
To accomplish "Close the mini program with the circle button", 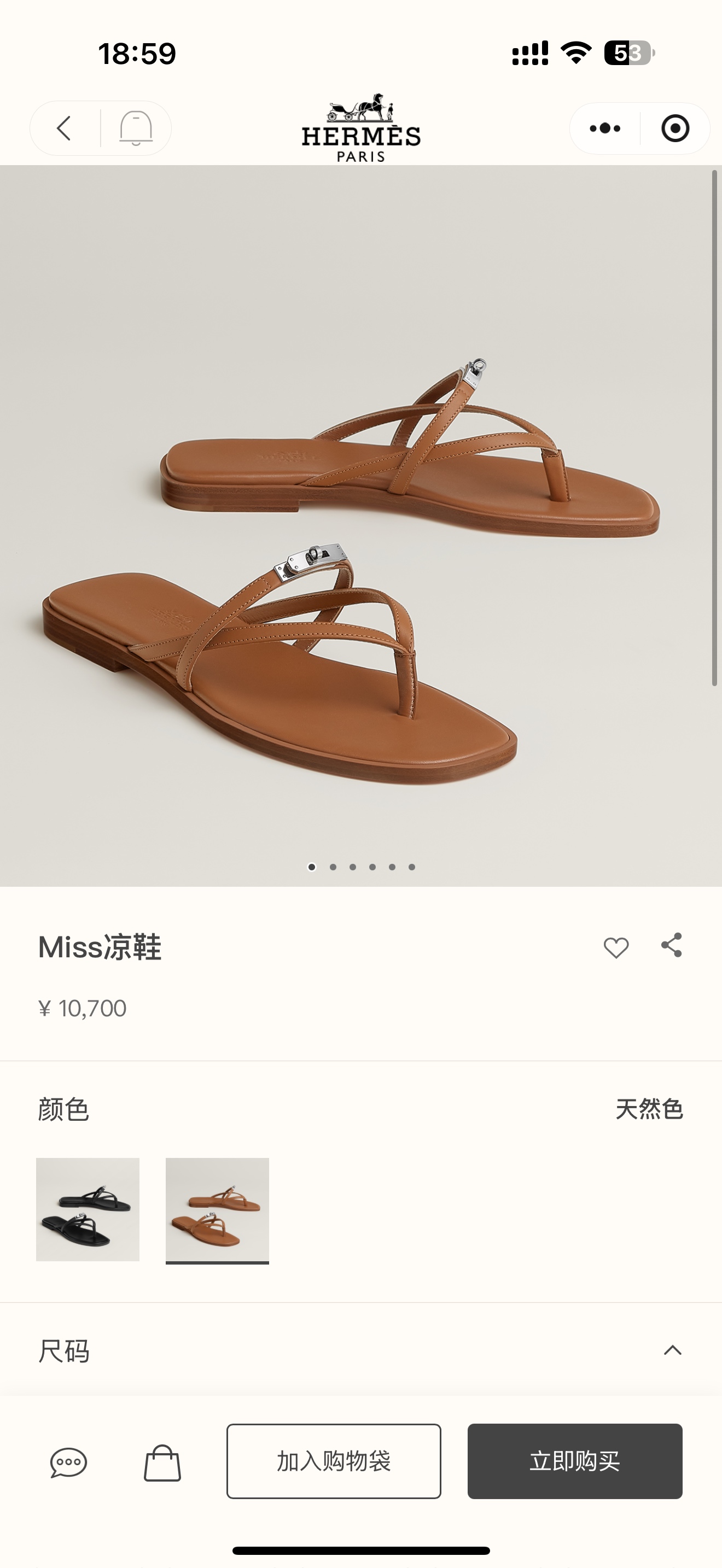I will [x=674, y=128].
